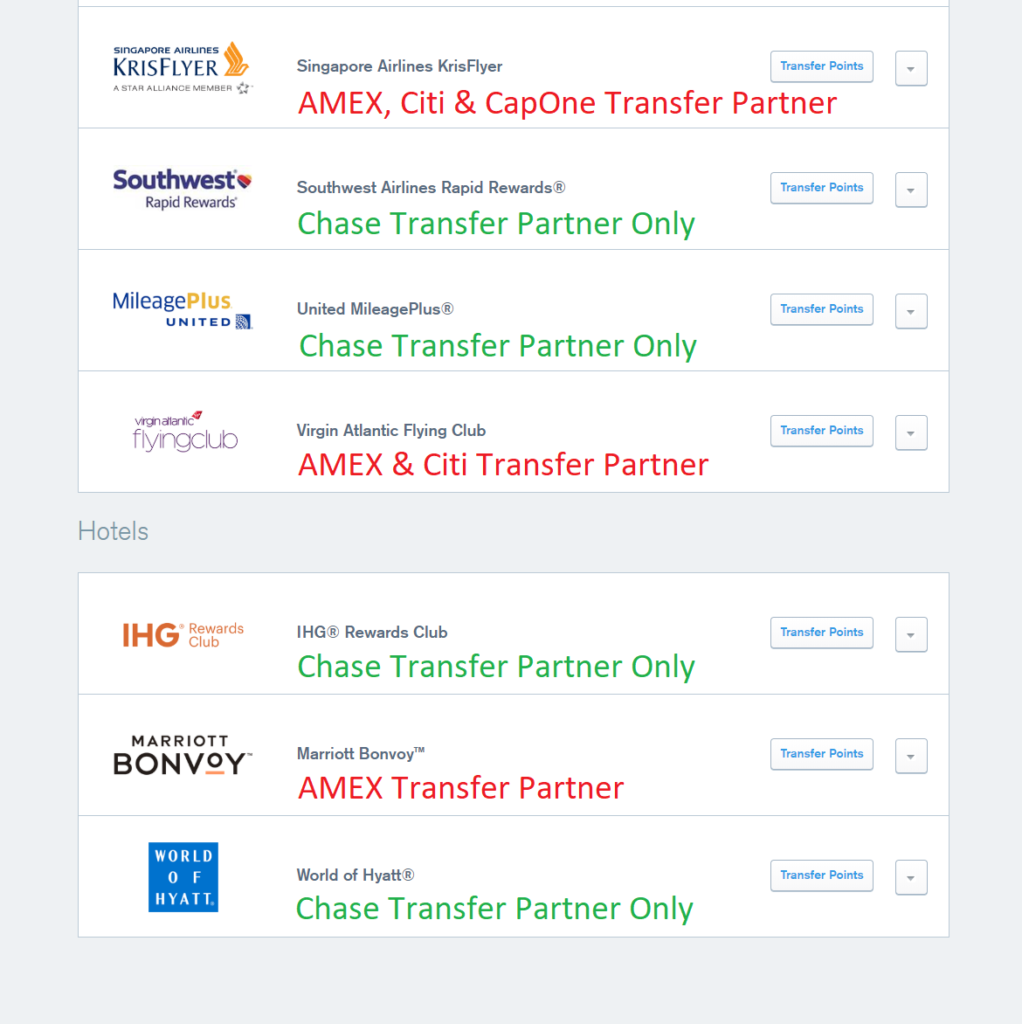Click Transfer Points for Singapore Airlines KrisFlyer
The width and height of the screenshot is (1022, 1024).
[x=821, y=66]
